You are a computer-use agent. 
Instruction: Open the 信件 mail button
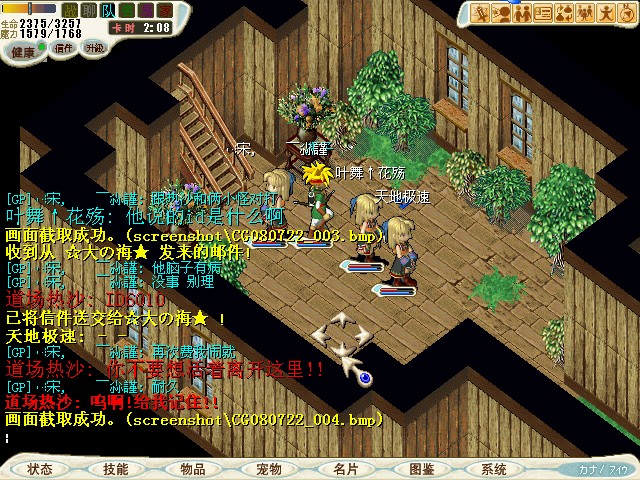click(63, 48)
